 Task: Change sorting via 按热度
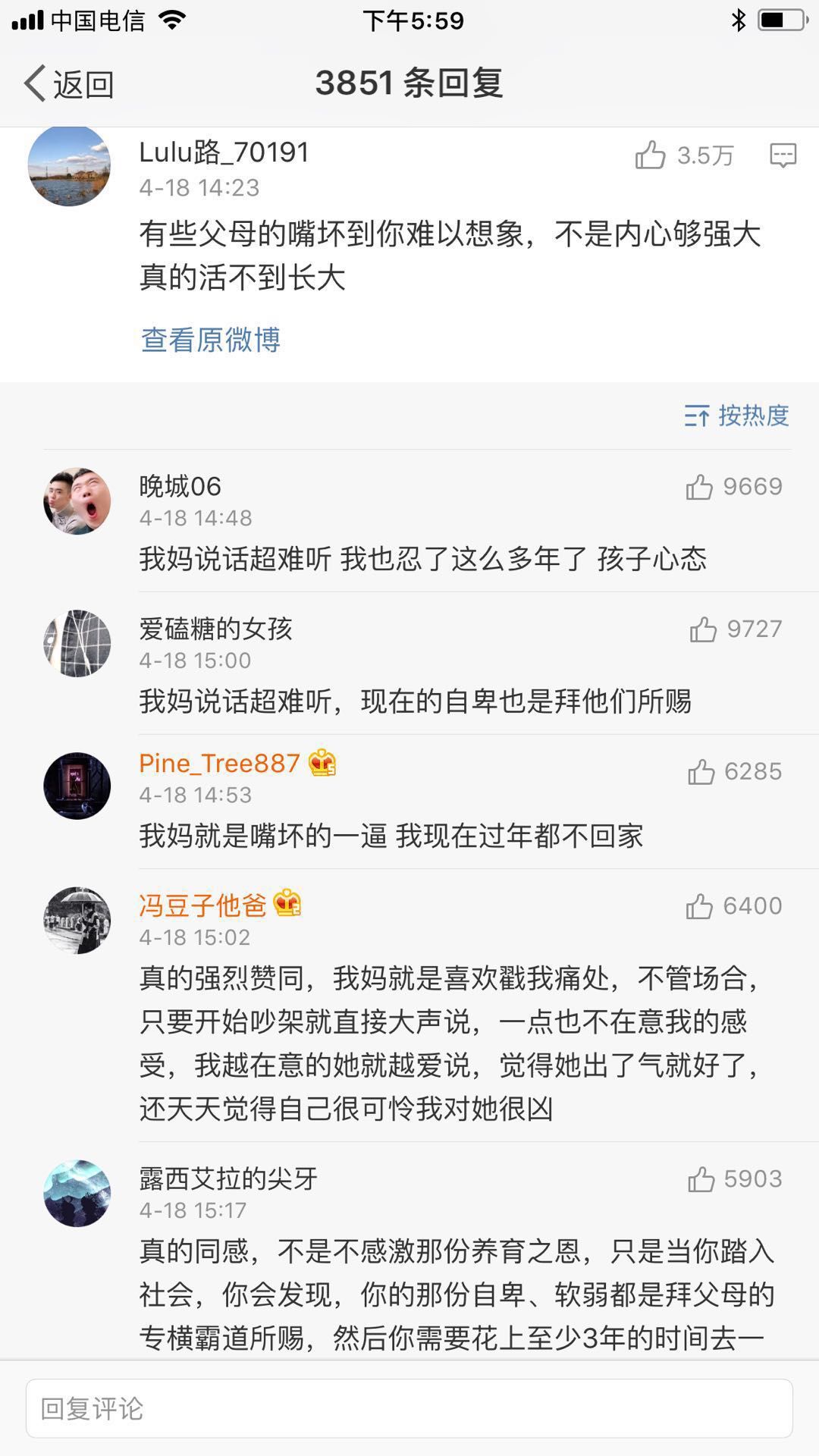[x=737, y=416]
